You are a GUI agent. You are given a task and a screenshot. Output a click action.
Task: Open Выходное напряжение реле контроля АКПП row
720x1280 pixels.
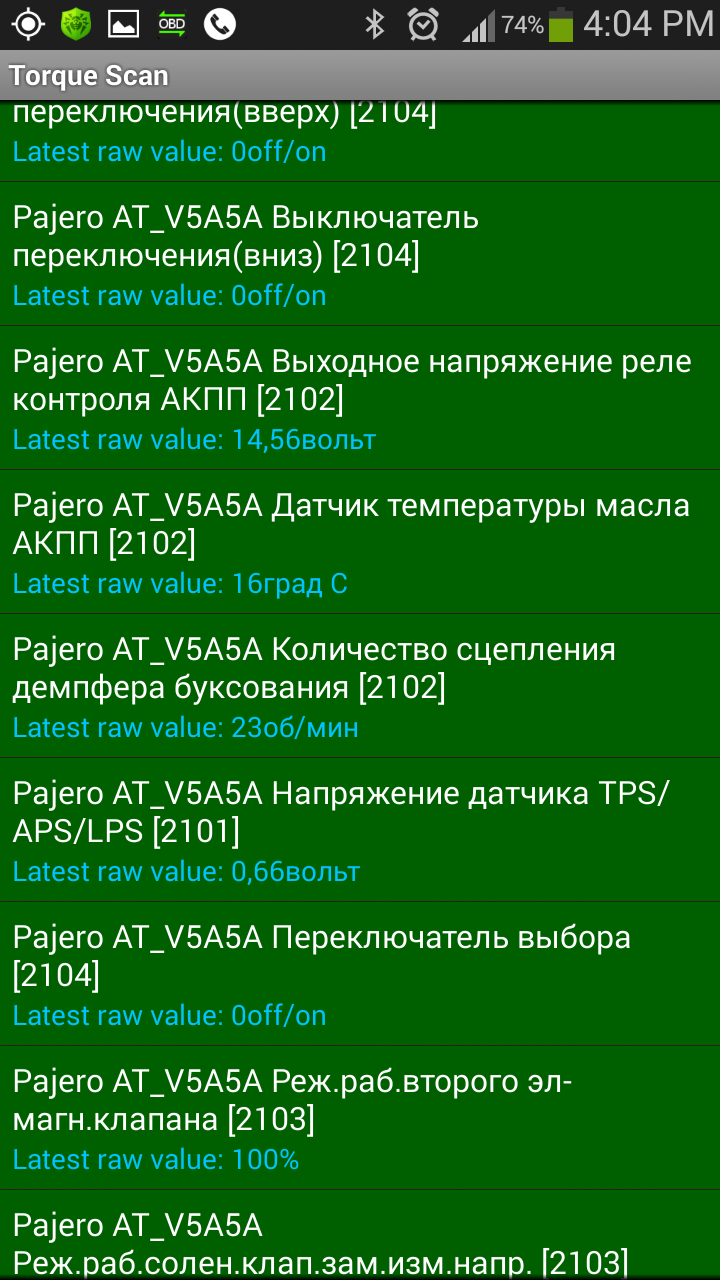(x=360, y=398)
